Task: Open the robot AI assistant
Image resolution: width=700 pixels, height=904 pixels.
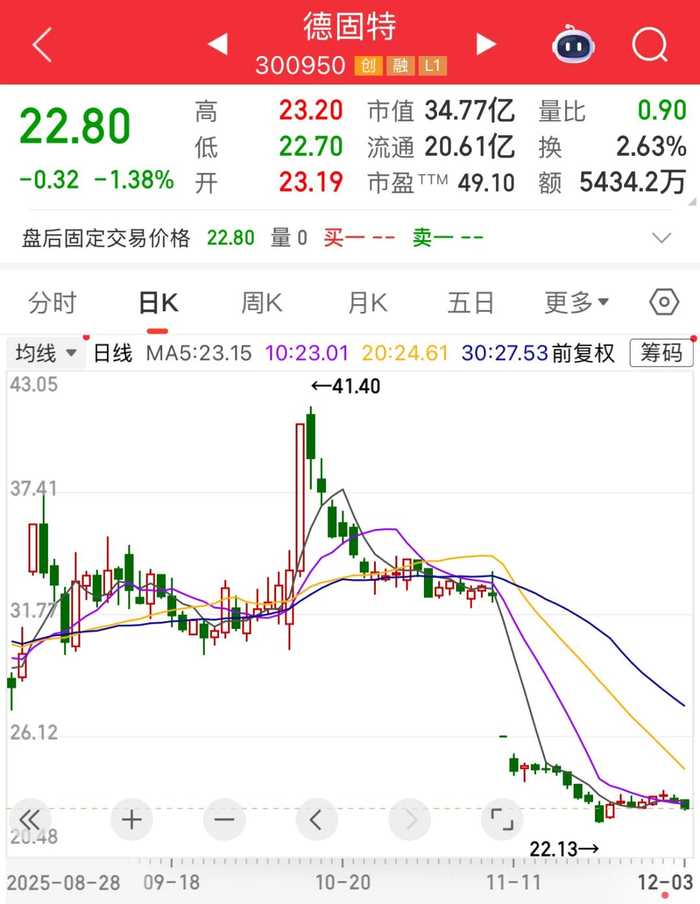Action: click(575, 44)
